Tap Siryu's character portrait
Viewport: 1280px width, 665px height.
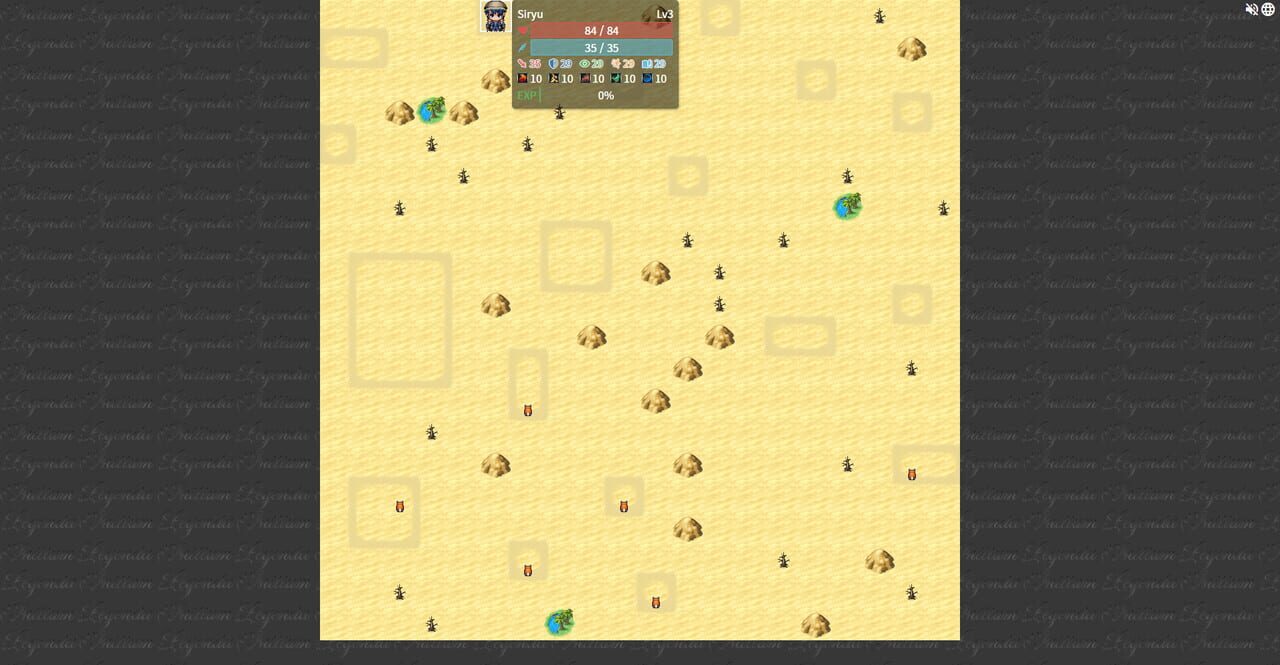pyautogui.click(x=496, y=16)
